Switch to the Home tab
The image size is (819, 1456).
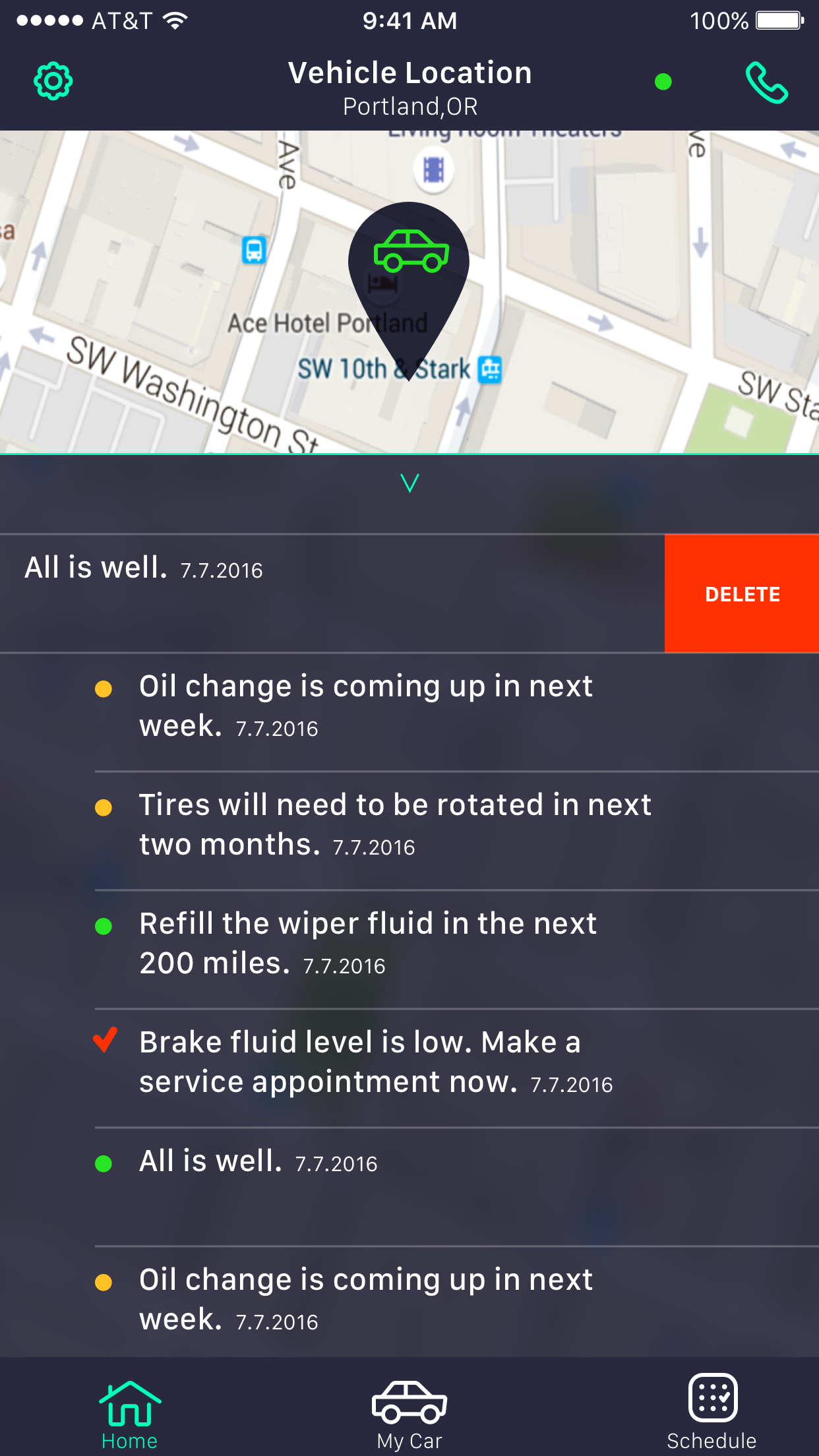click(130, 1415)
